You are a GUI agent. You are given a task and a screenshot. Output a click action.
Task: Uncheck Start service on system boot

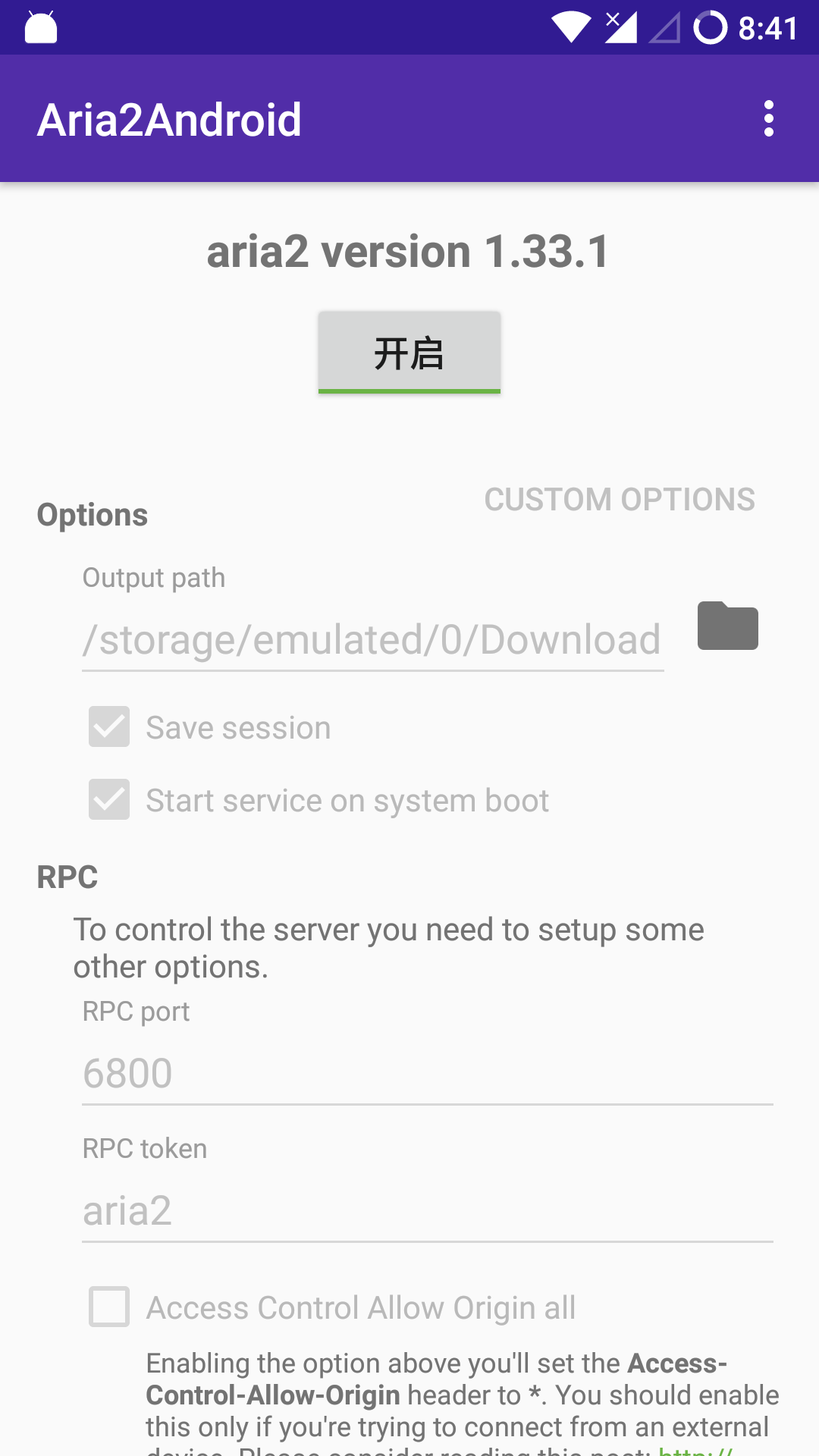[x=109, y=800]
